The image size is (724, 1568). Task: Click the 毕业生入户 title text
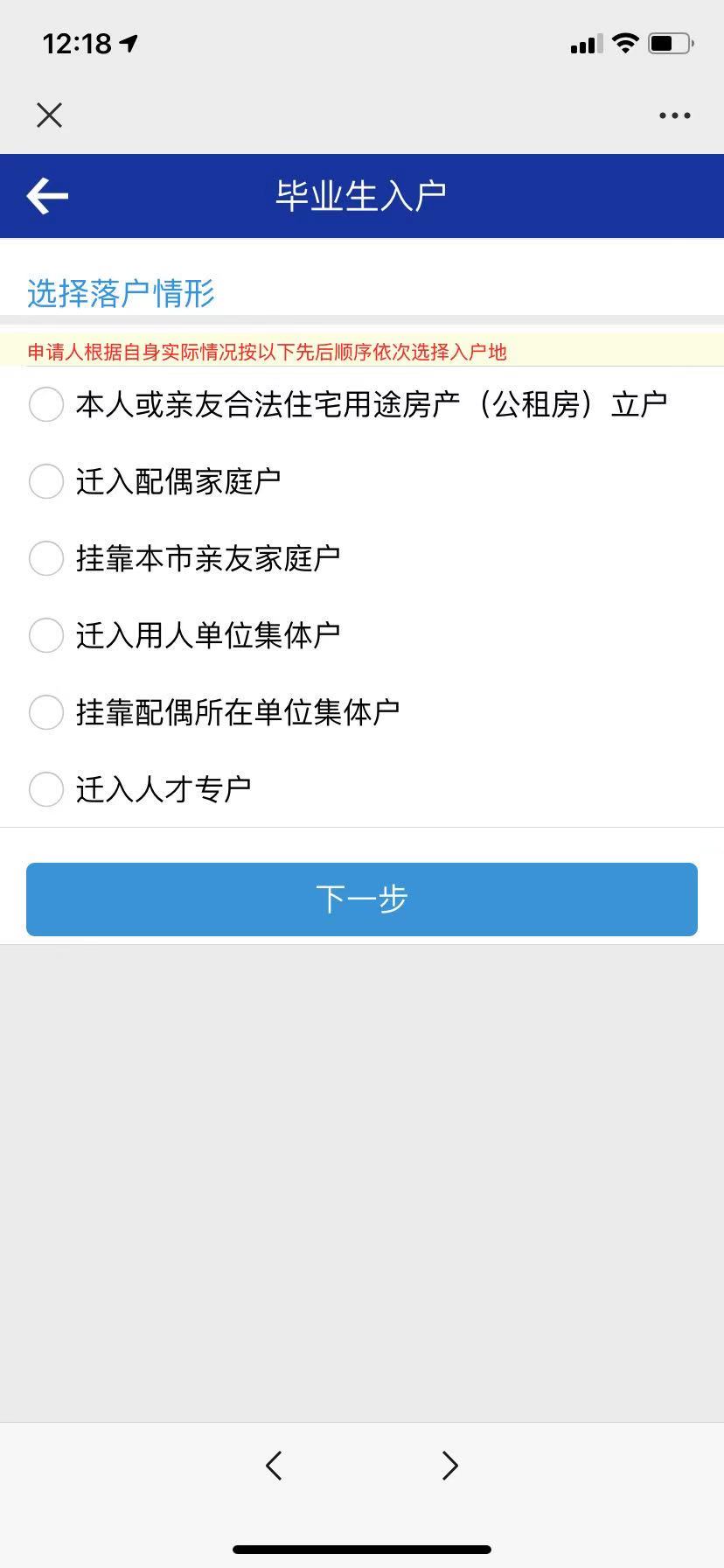362,195
